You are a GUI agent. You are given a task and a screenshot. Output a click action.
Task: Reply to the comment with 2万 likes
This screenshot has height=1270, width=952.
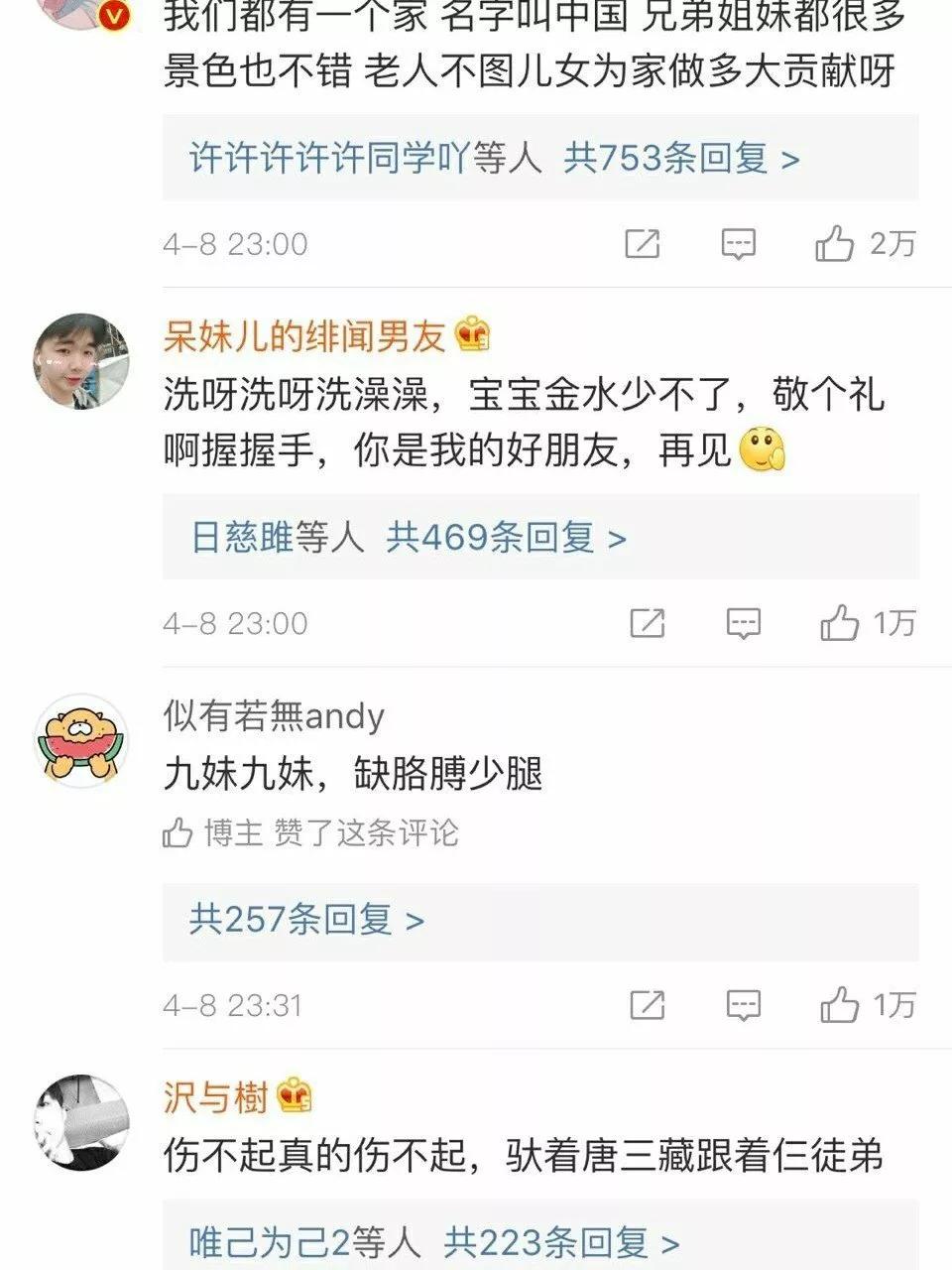point(738,244)
